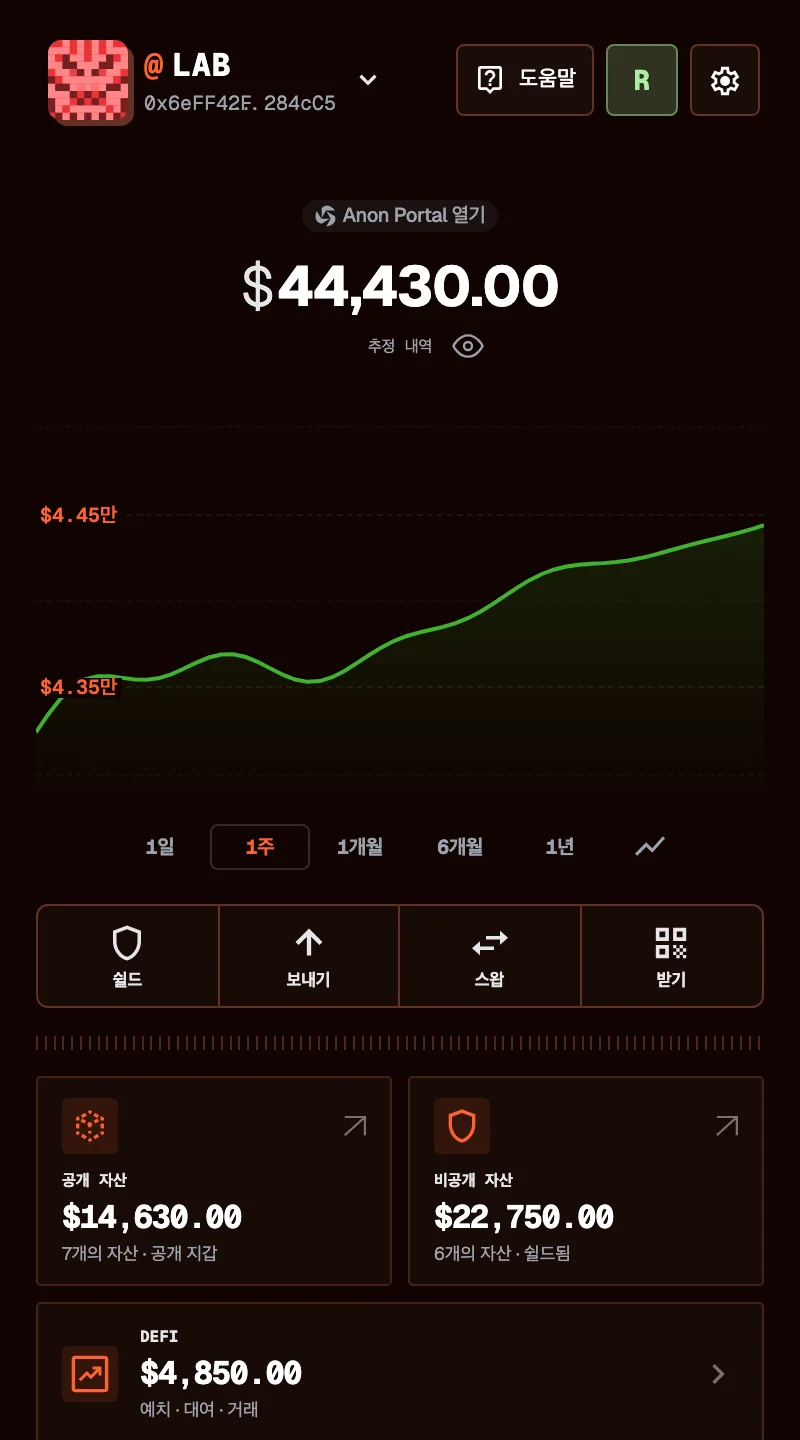The height and width of the screenshot is (1440, 800).
Task: Tap the line chart style icon
Action: [x=650, y=847]
